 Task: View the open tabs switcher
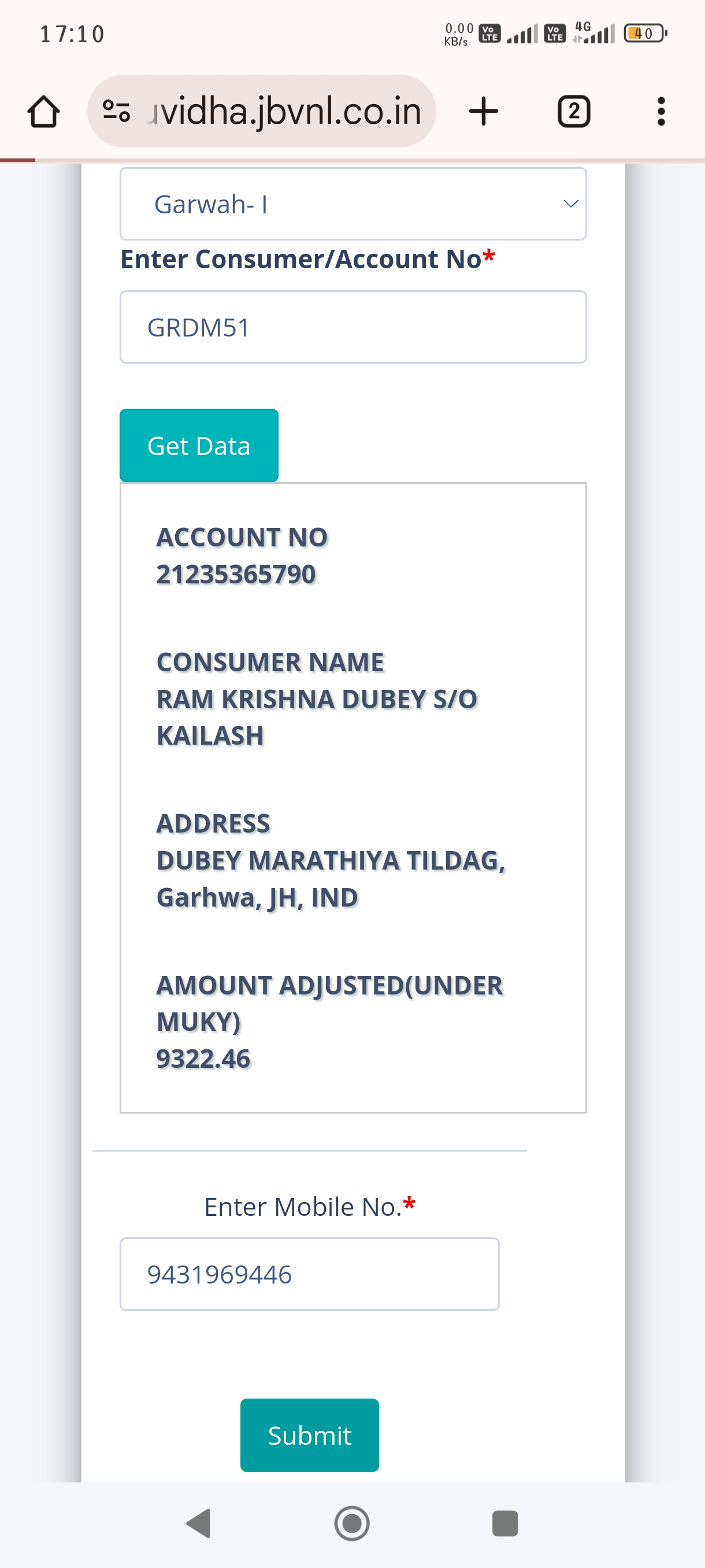574,112
